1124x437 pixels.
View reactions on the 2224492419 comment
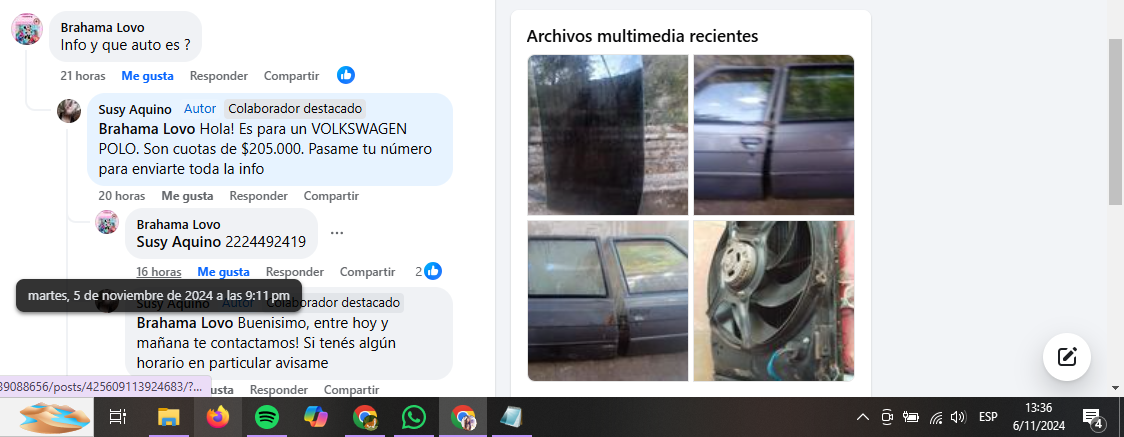point(428,271)
